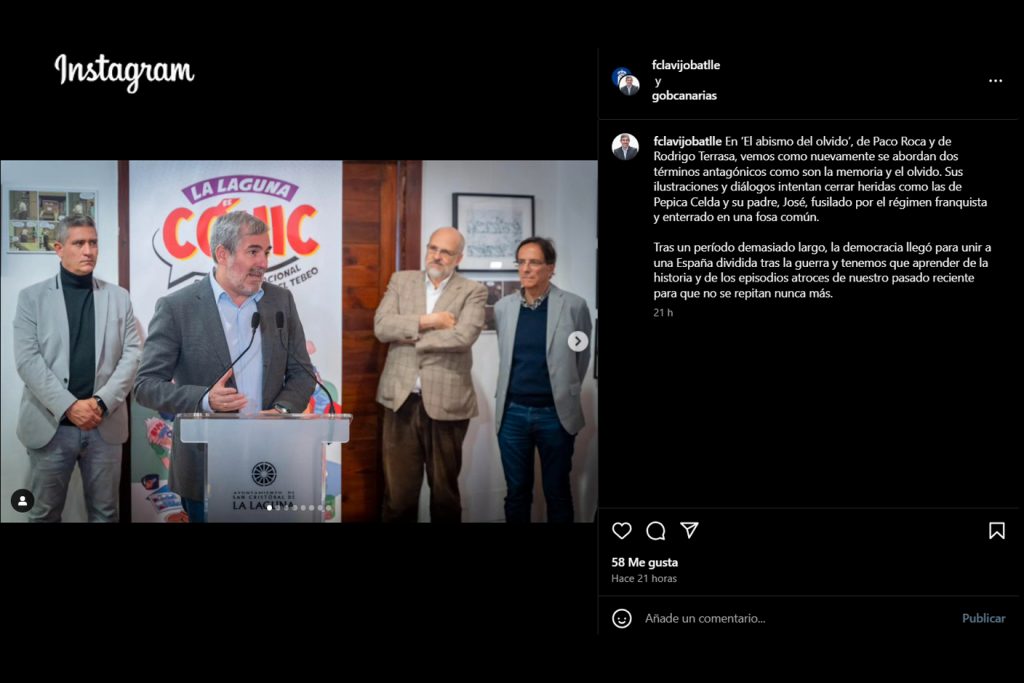Viewport: 1024px width, 683px height.
Task: Open the fclavijobatlle username in the caption
Action: (687, 141)
